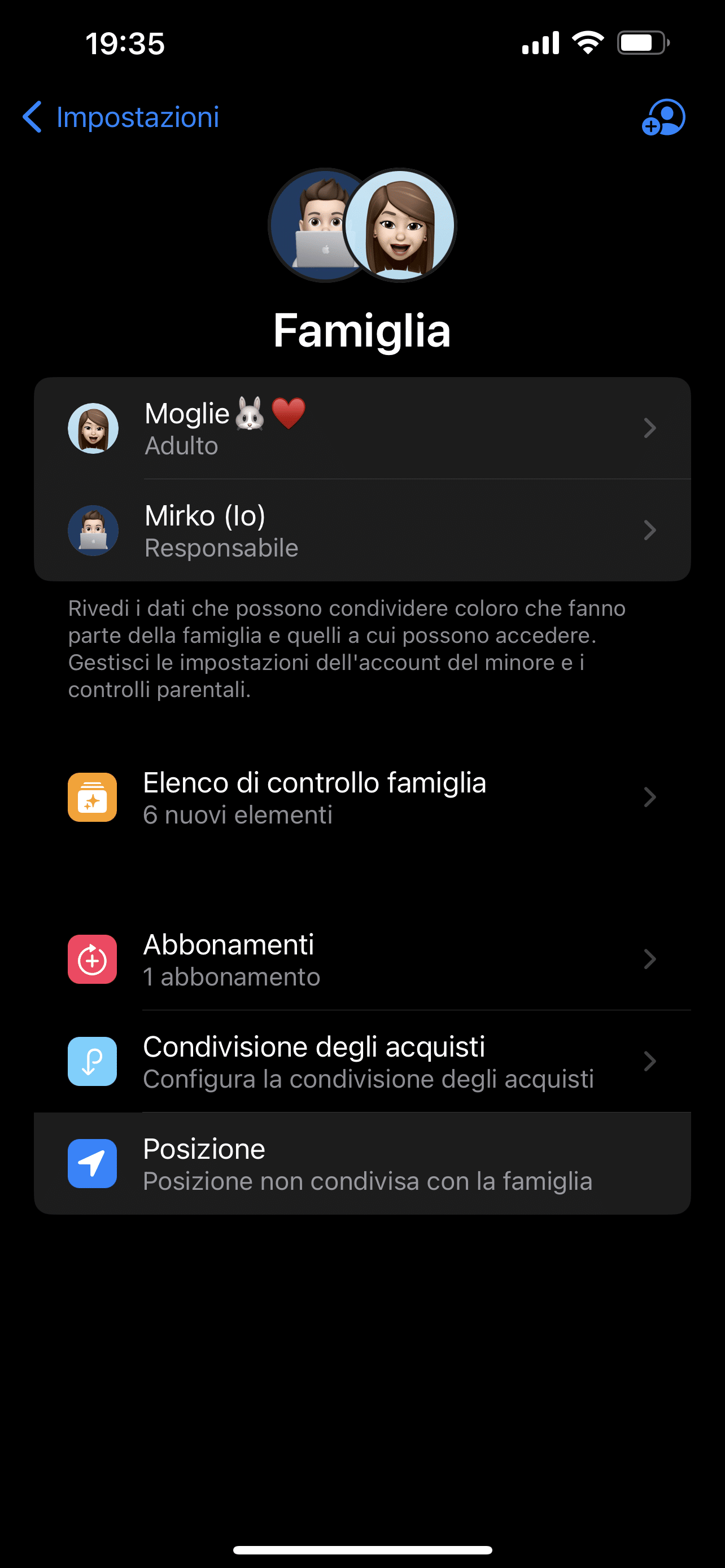
Task: Tap the add family member icon
Action: 663,117
